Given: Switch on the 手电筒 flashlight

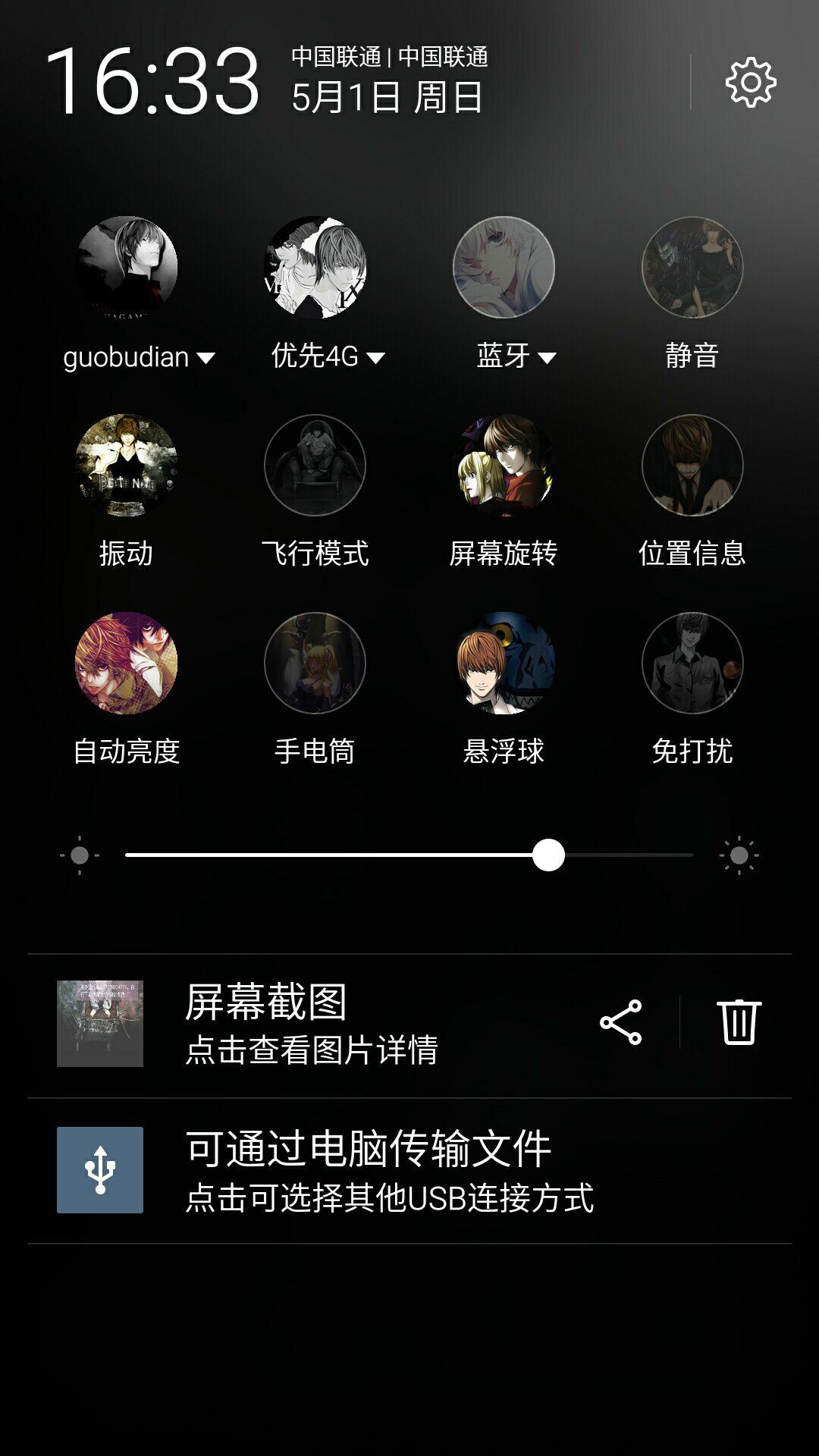Looking at the screenshot, I should coord(315,663).
